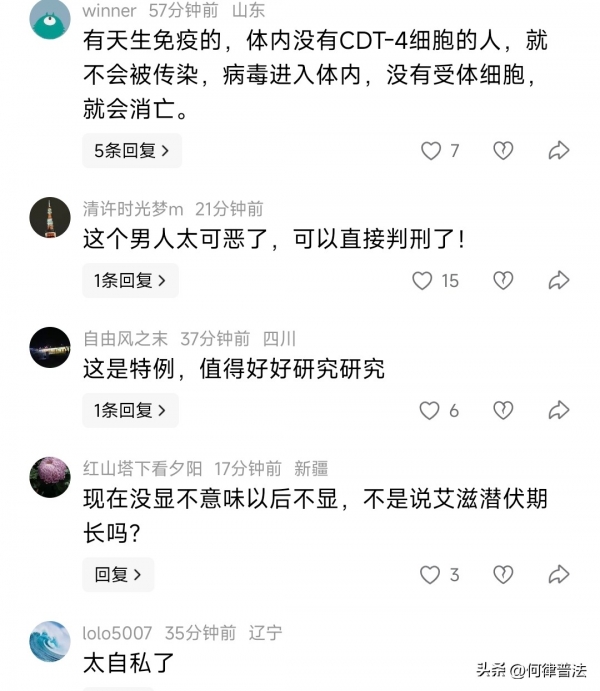Image resolution: width=600 pixels, height=691 pixels.
Task: Share winner's comment
Action: coord(559,151)
